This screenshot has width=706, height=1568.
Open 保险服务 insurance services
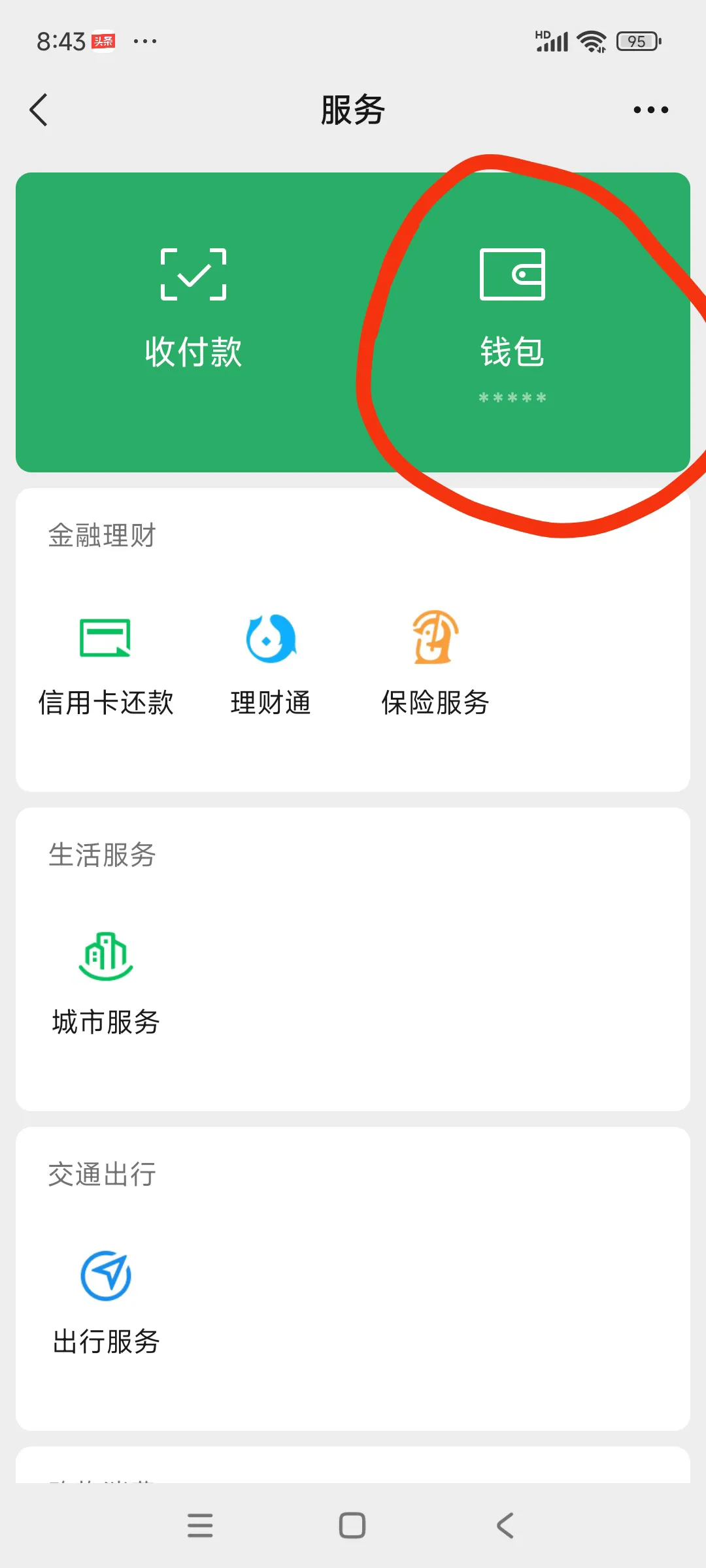(435, 663)
